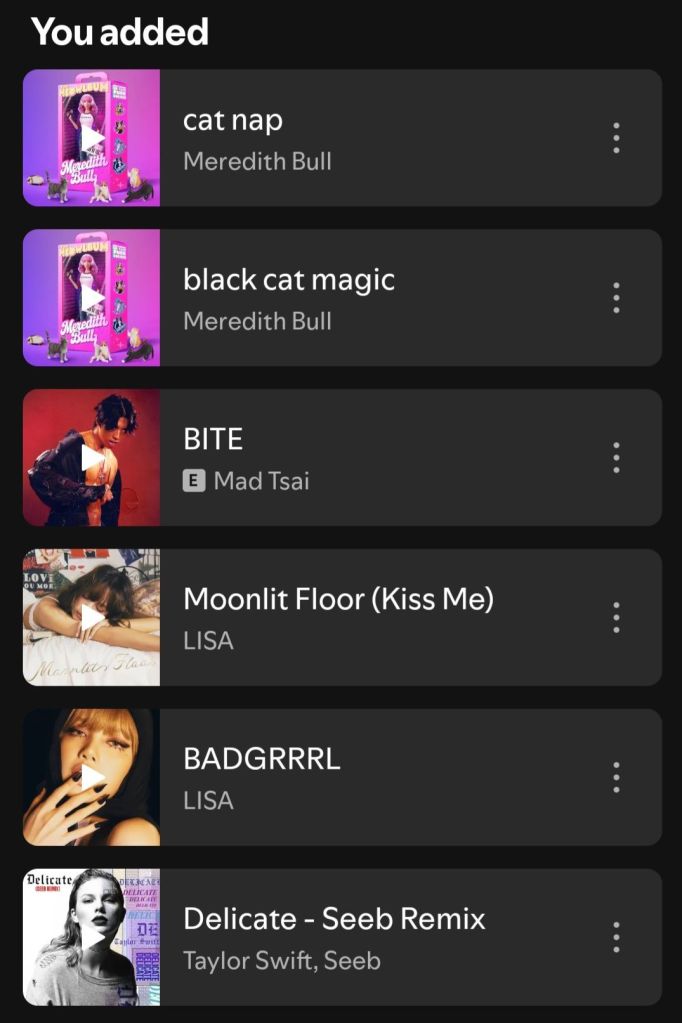Choose the BADGRRRL row by LISA

380,778
